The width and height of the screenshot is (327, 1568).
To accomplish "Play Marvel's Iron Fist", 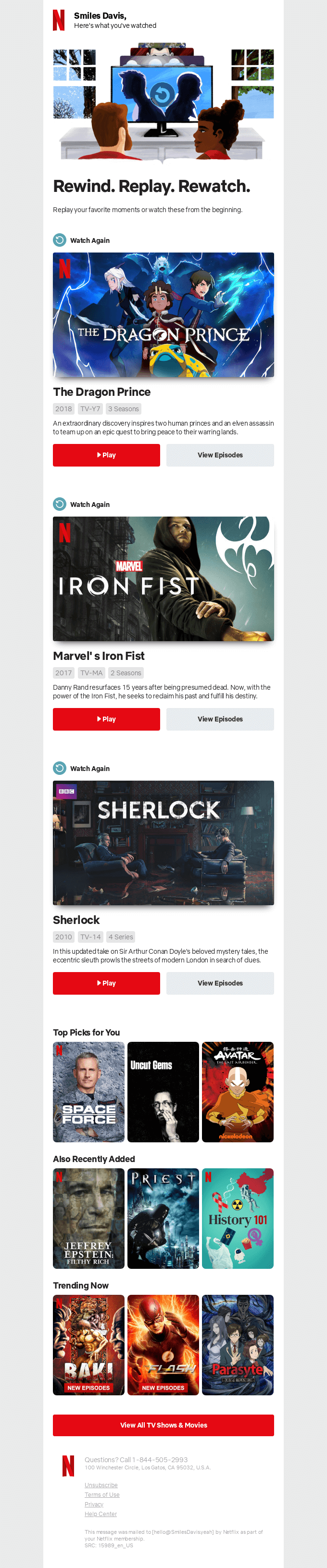I will point(106,719).
